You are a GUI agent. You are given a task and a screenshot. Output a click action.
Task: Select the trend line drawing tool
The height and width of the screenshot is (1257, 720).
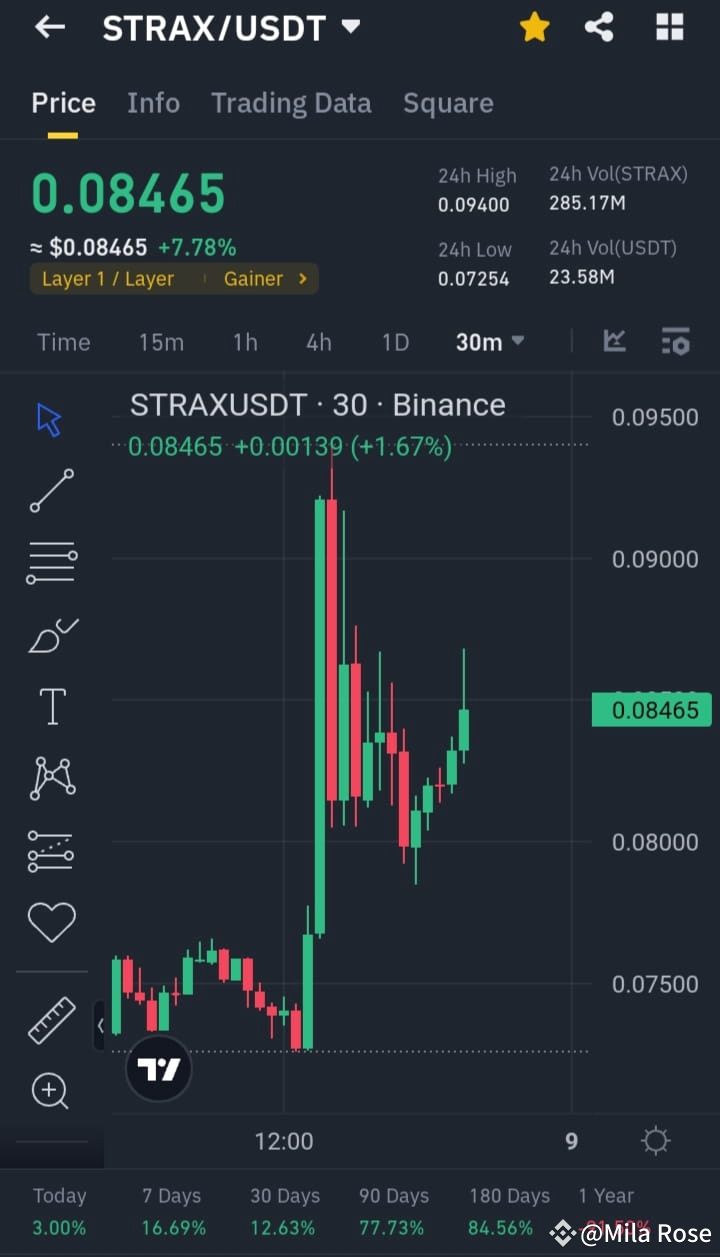pos(51,491)
